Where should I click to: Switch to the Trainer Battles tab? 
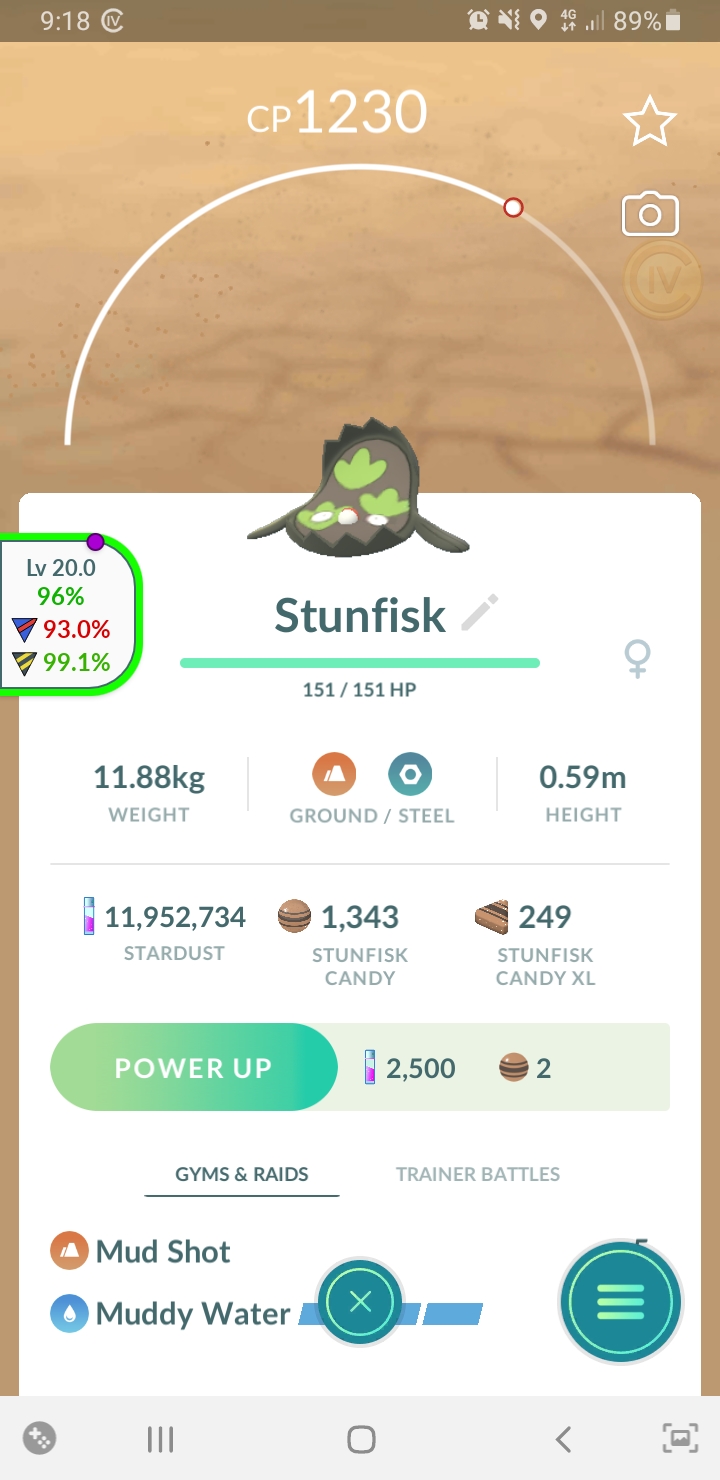tap(478, 1174)
